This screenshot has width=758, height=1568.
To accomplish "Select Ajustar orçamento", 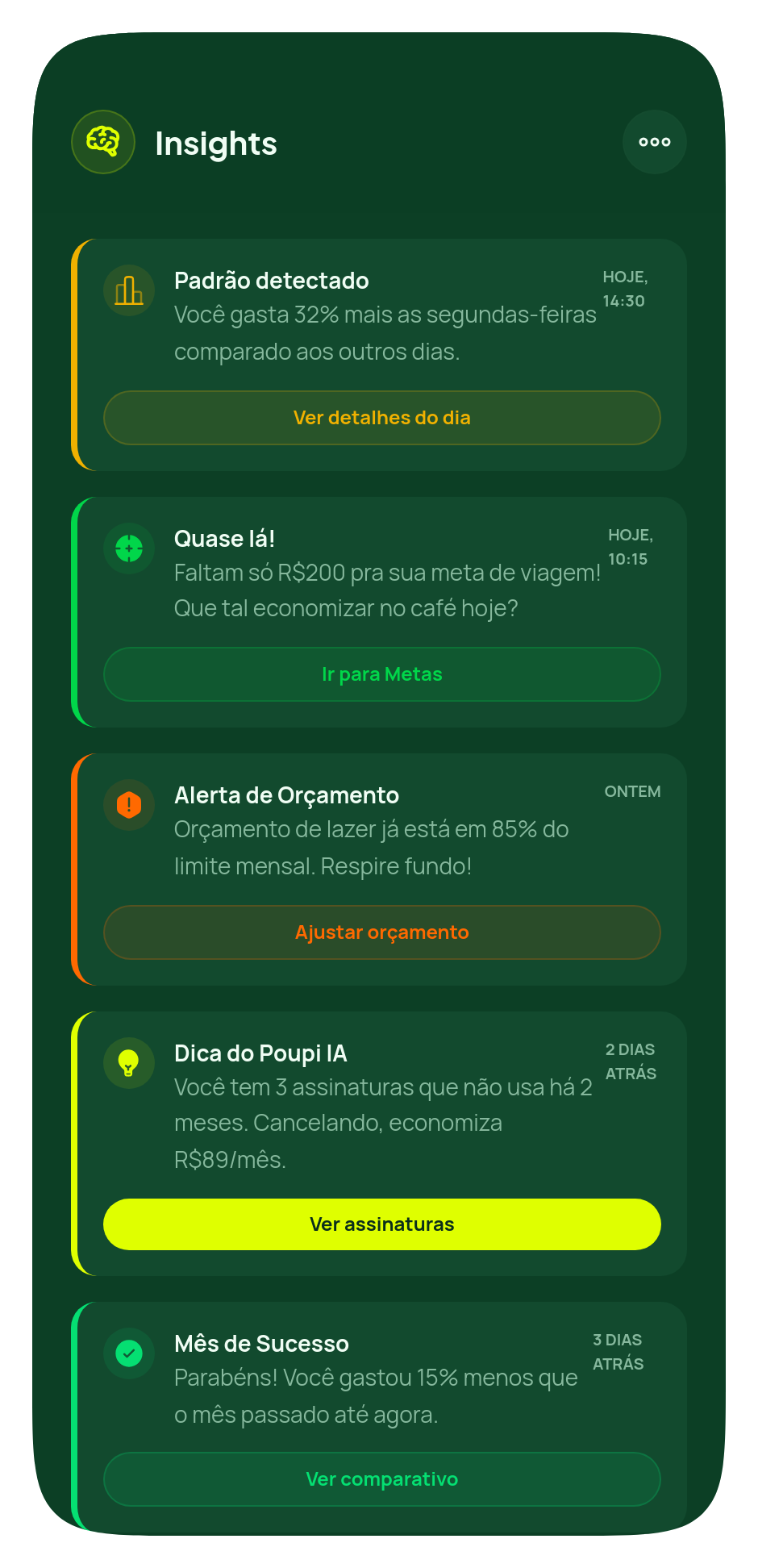I will [x=381, y=932].
